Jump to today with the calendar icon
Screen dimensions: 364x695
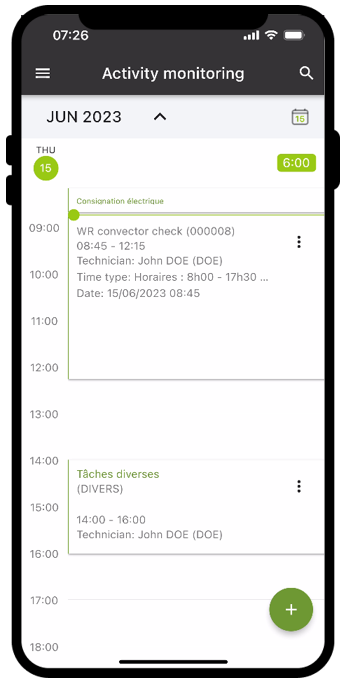[x=300, y=117]
